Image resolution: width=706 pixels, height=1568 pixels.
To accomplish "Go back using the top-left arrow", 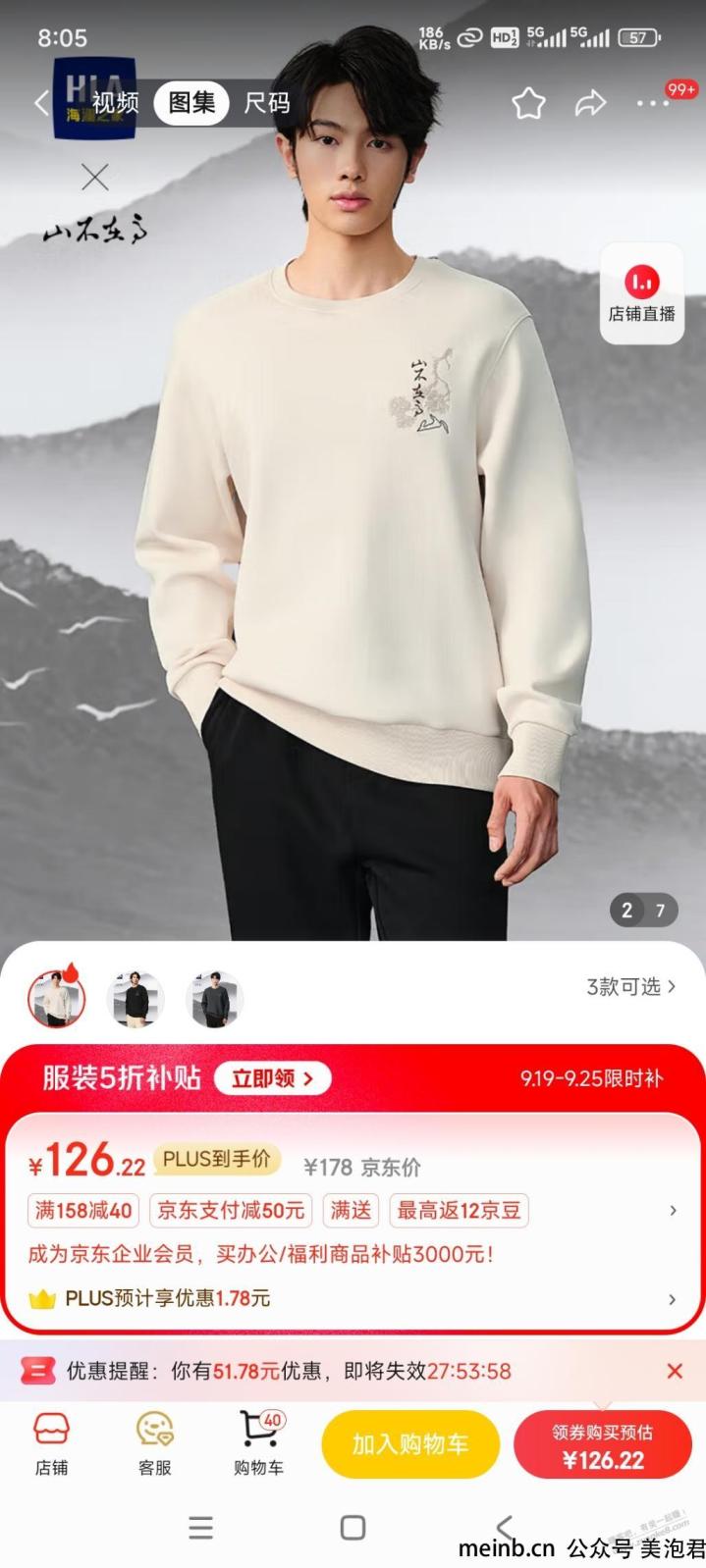I will click(x=41, y=103).
